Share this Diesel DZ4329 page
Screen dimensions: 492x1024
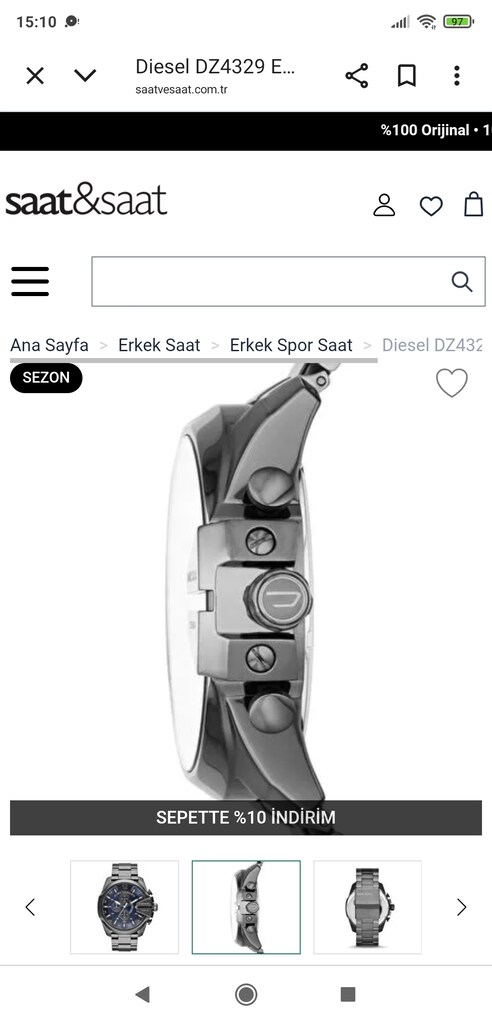tap(357, 76)
